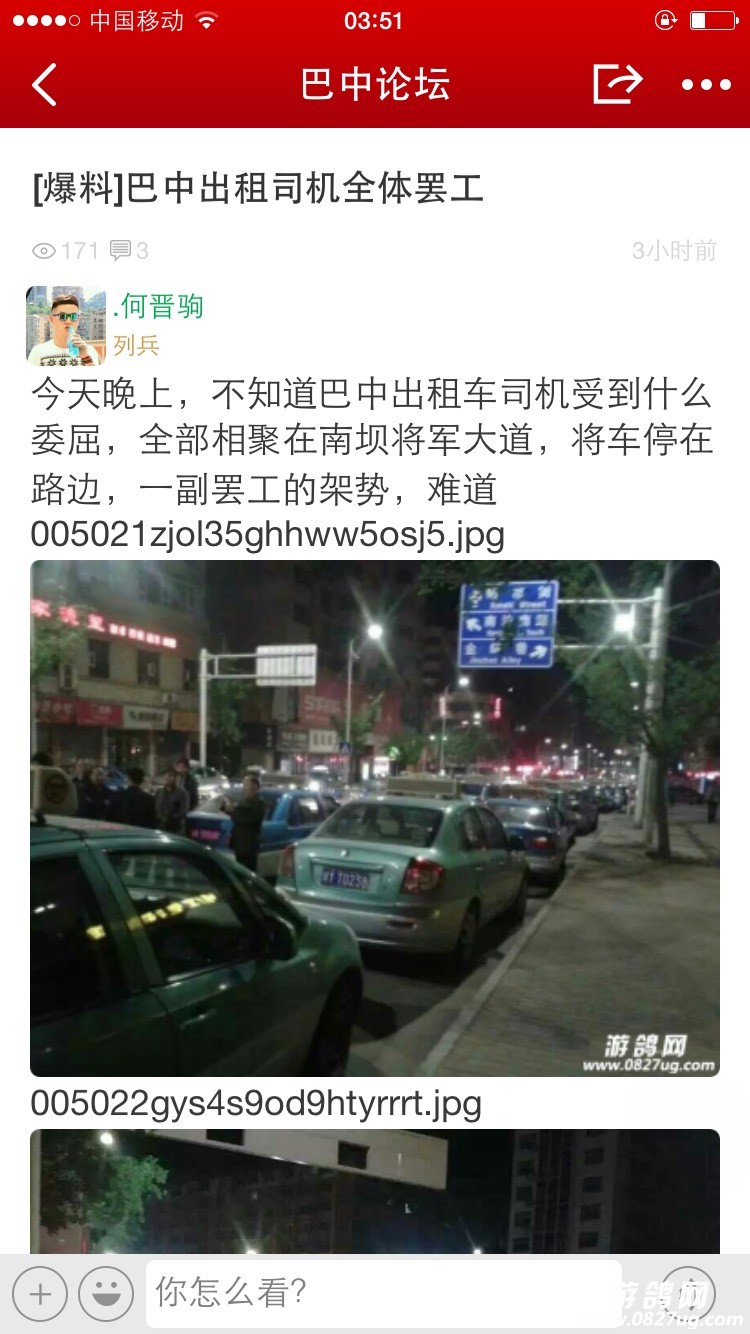The width and height of the screenshot is (750, 1334).
Task: Share this forum post
Action: [616, 85]
